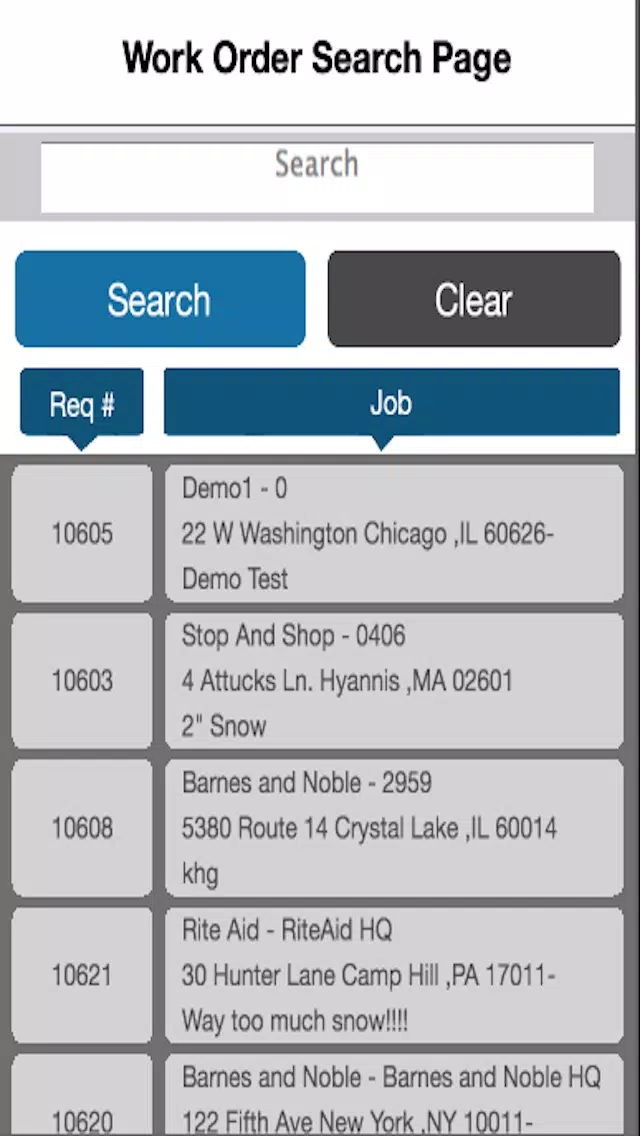Clear the search with the Clear button
This screenshot has width=640, height=1136.
474,299
